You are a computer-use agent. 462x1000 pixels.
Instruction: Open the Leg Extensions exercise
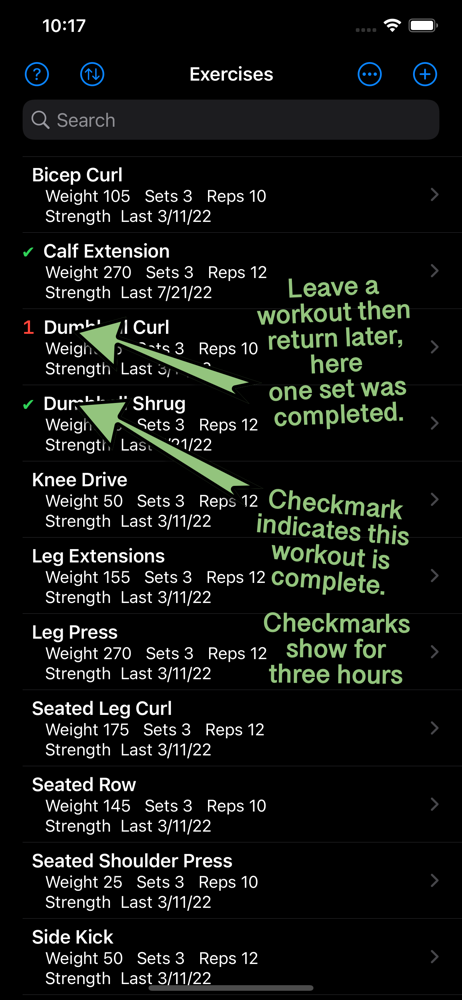[231, 576]
